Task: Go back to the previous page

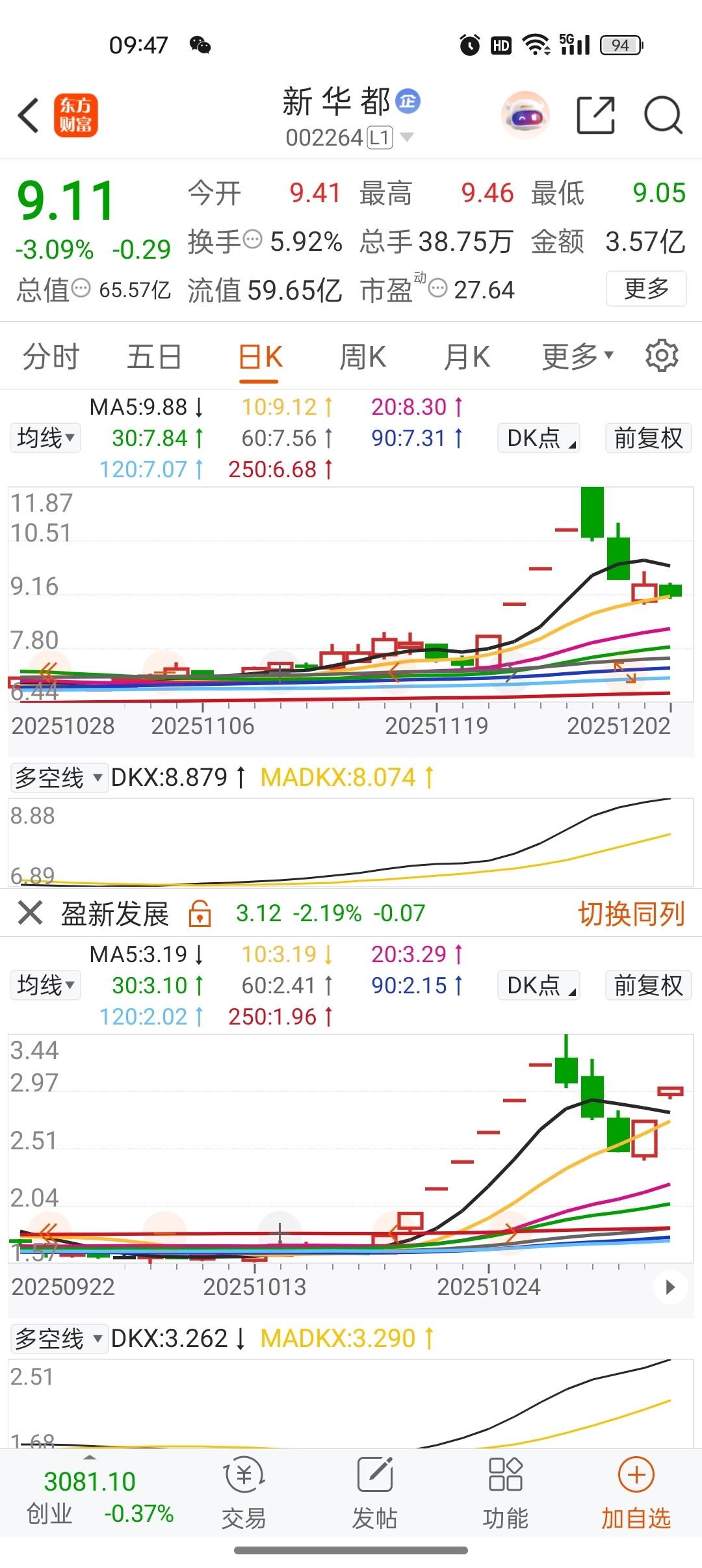Action: click(x=29, y=116)
